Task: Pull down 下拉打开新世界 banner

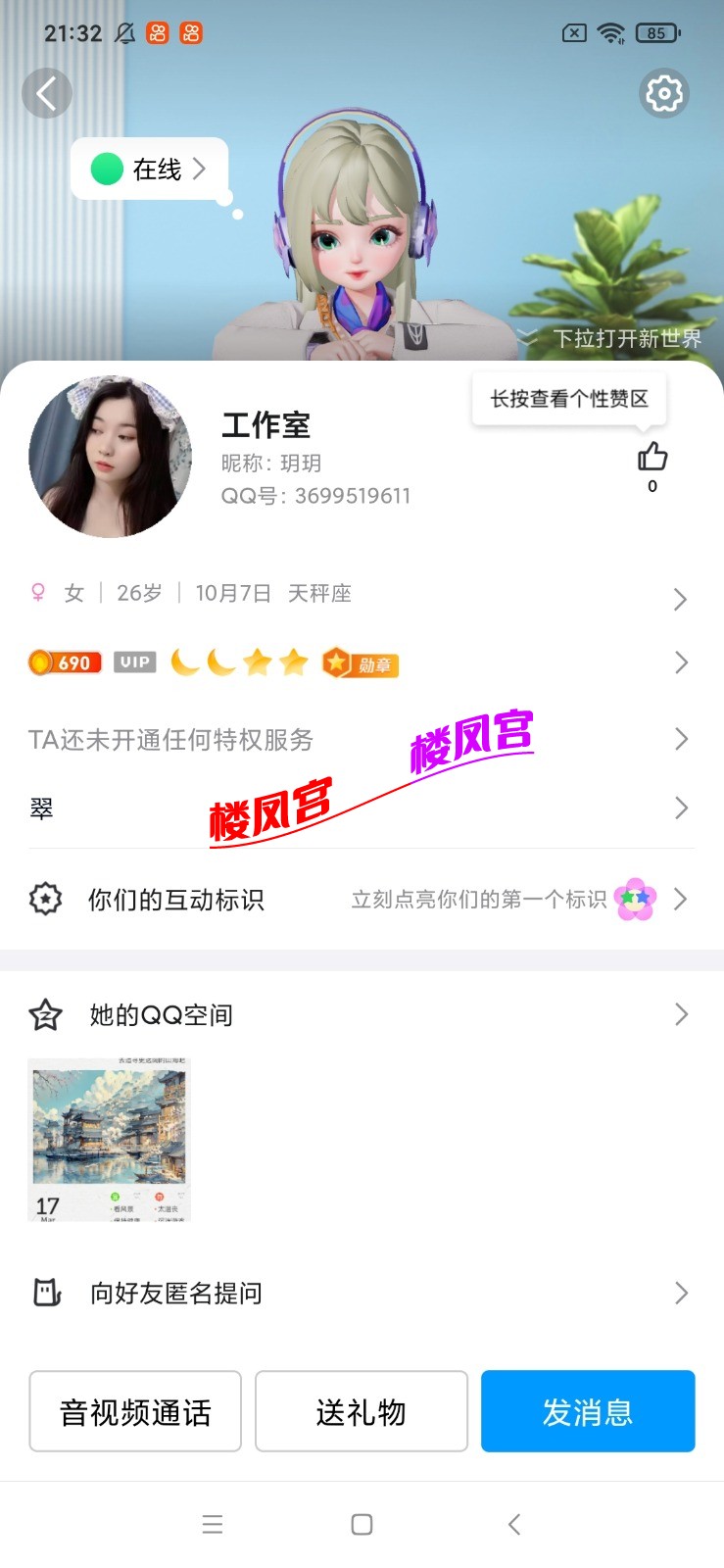Action: pyautogui.click(x=627, y=337)
